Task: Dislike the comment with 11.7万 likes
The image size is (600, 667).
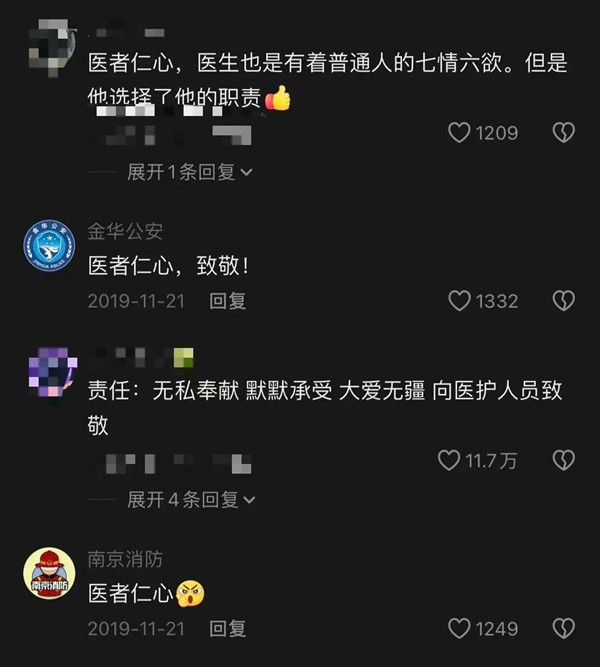Action: [564, 460]
